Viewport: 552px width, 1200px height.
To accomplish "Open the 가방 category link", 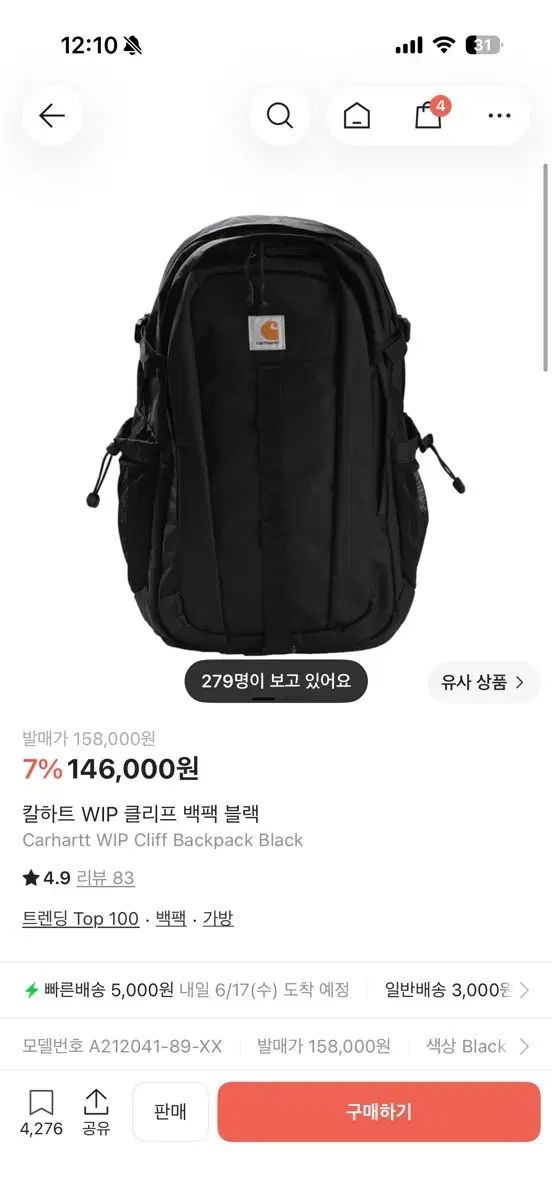I will click(x=218, y=918).
